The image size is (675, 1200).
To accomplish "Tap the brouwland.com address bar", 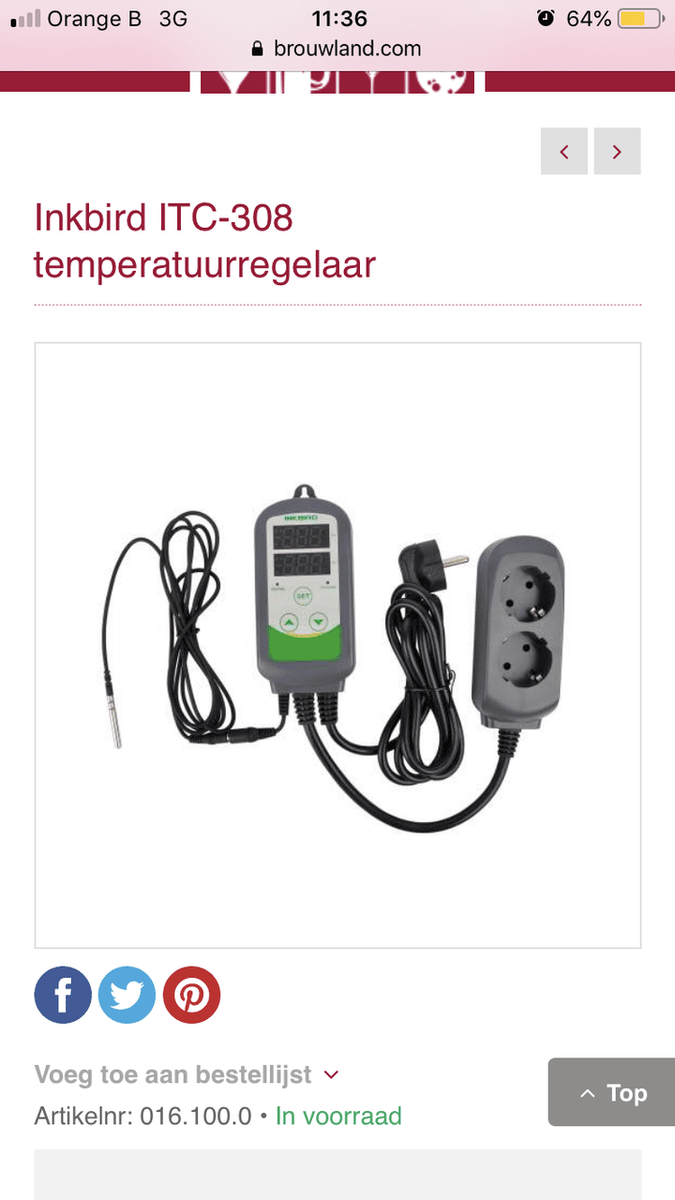I will (337, 48).
